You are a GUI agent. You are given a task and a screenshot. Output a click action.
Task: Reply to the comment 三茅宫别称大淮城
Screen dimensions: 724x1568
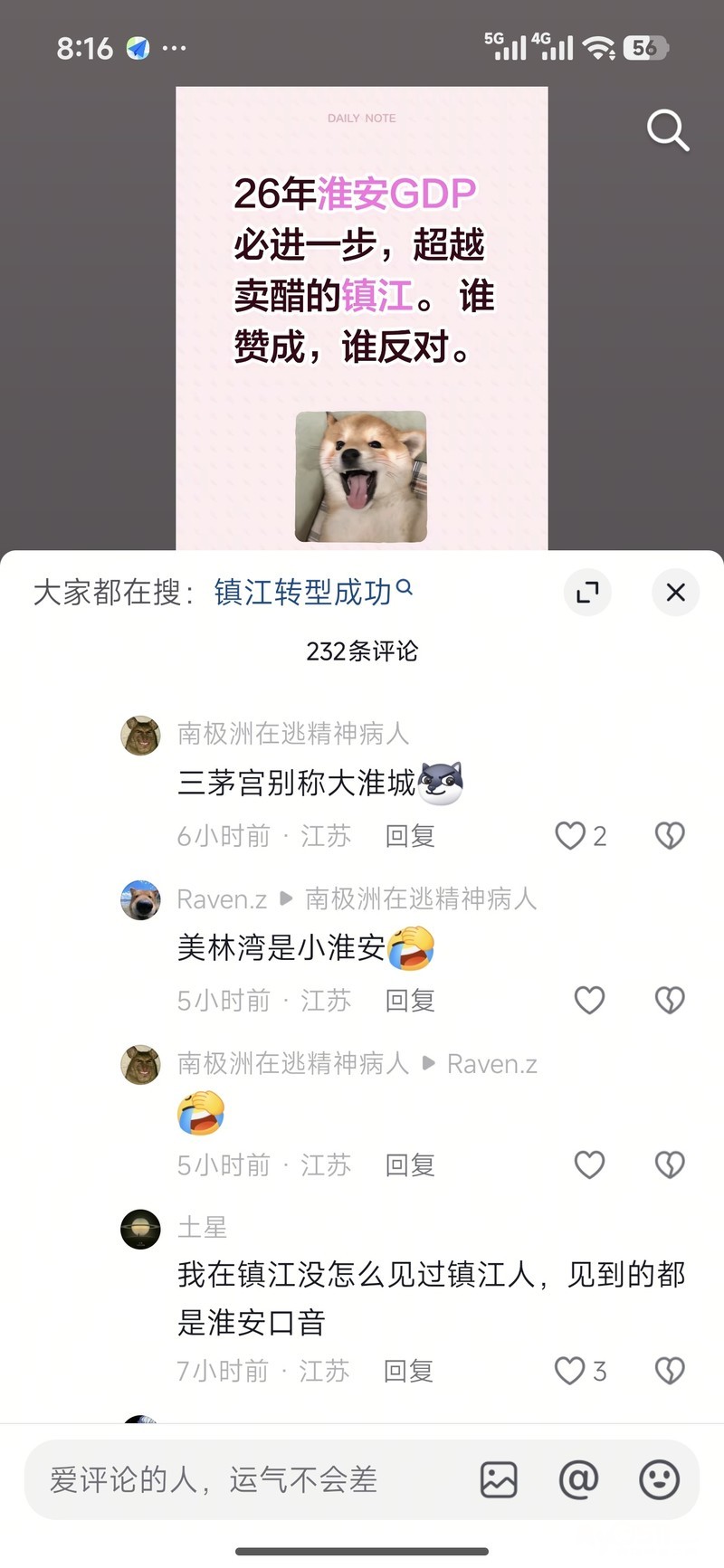click(410, 835)
